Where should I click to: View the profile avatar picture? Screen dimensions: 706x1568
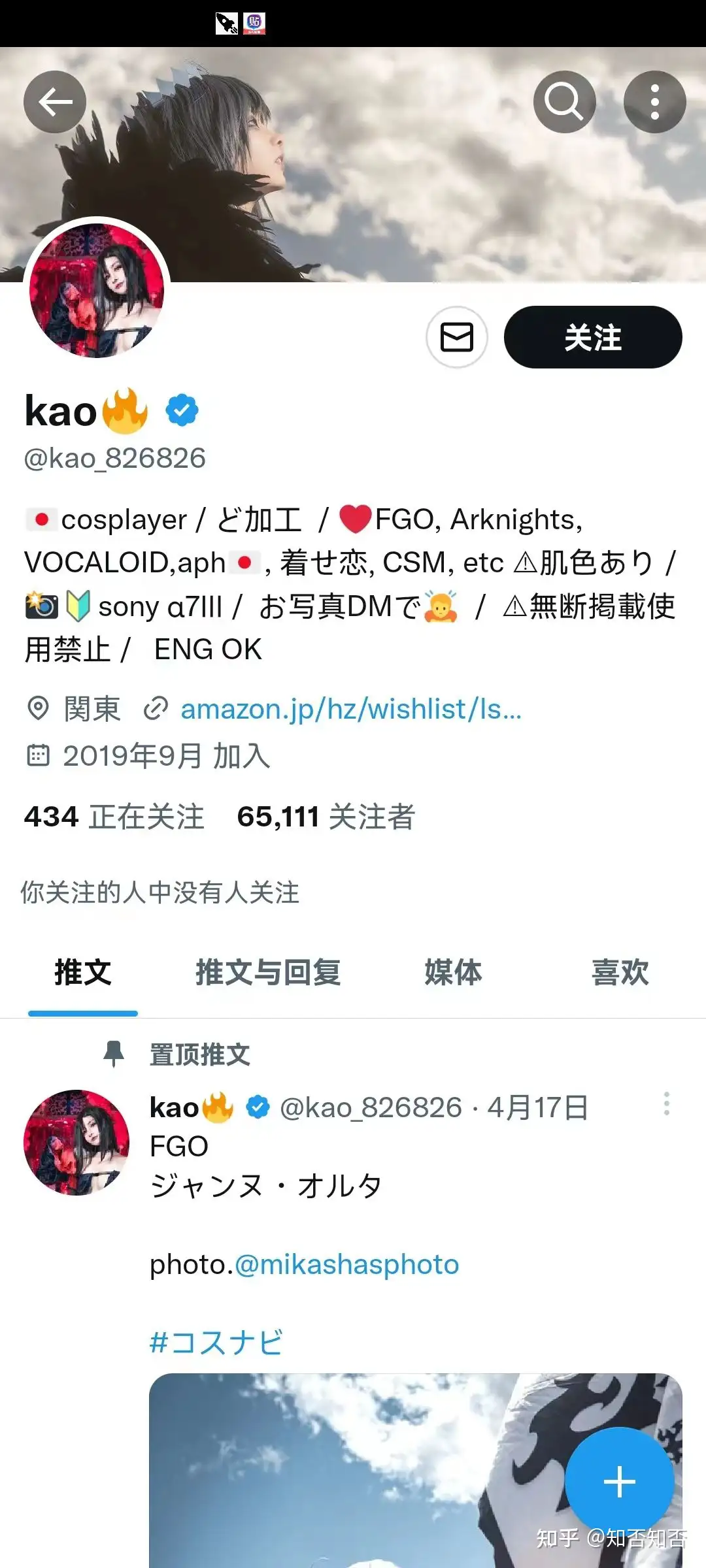click(97, 290)
